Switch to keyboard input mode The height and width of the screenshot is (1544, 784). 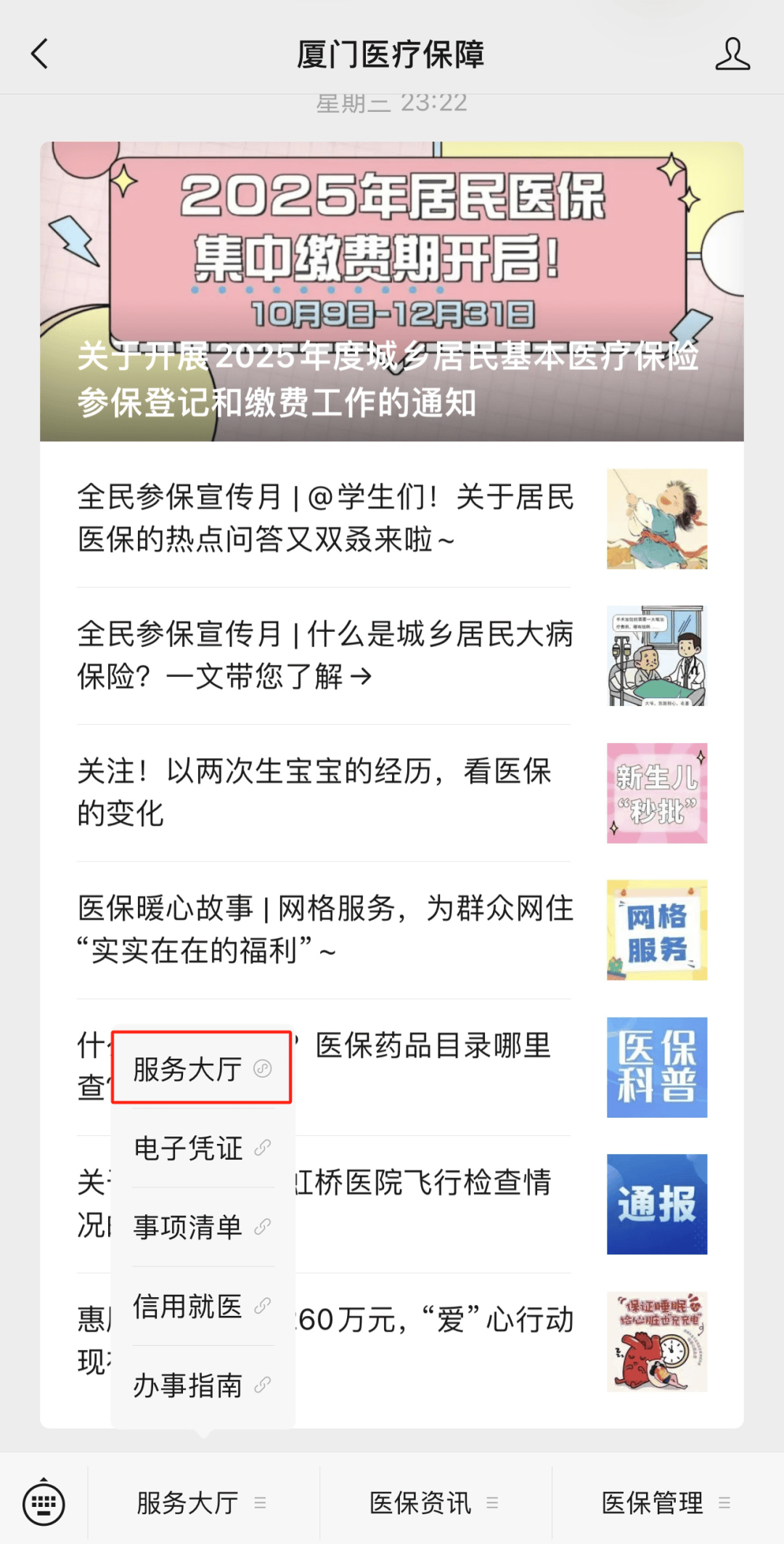point(44,1503)
